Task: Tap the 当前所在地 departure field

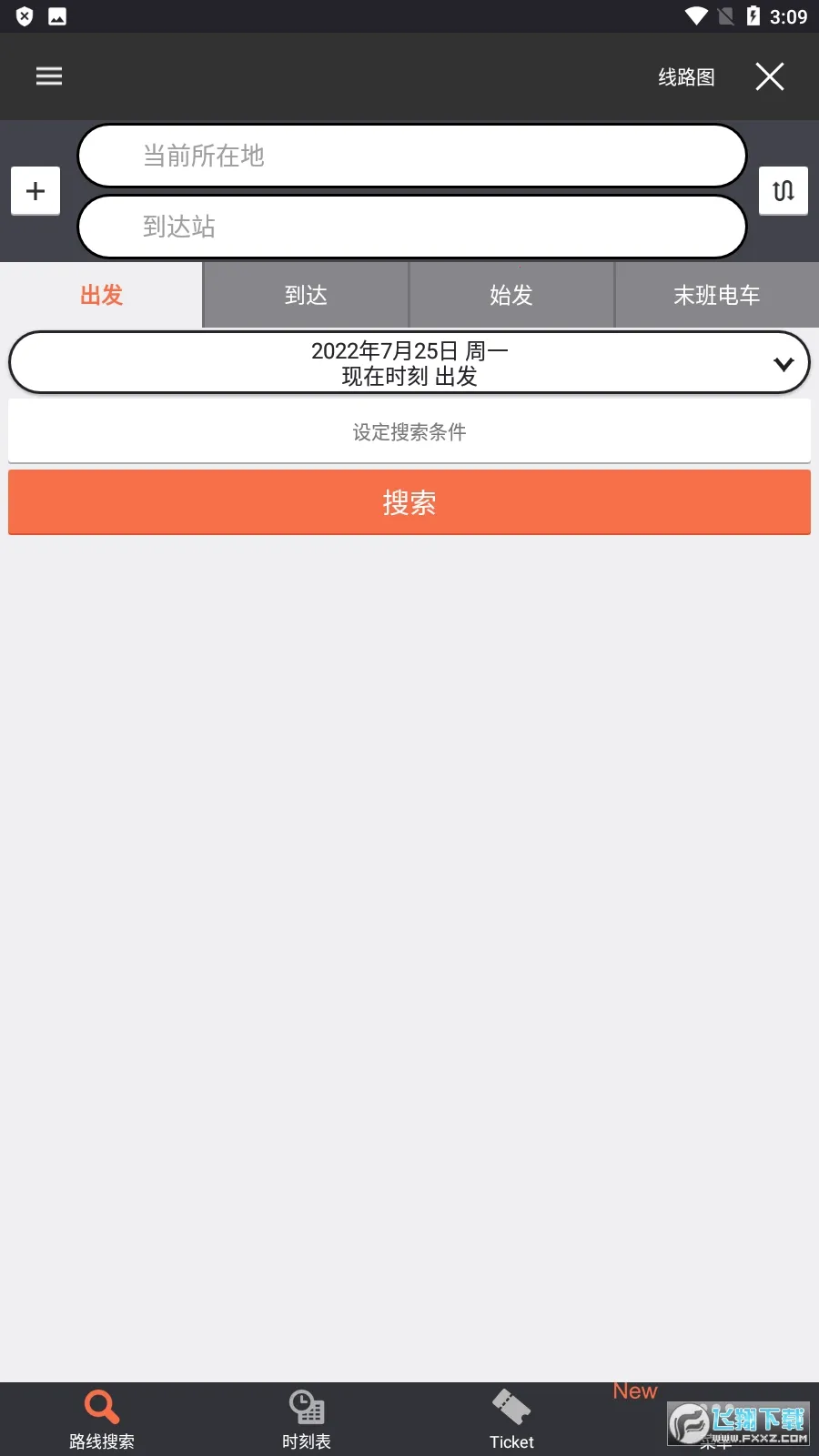Action: pos(411,156)
